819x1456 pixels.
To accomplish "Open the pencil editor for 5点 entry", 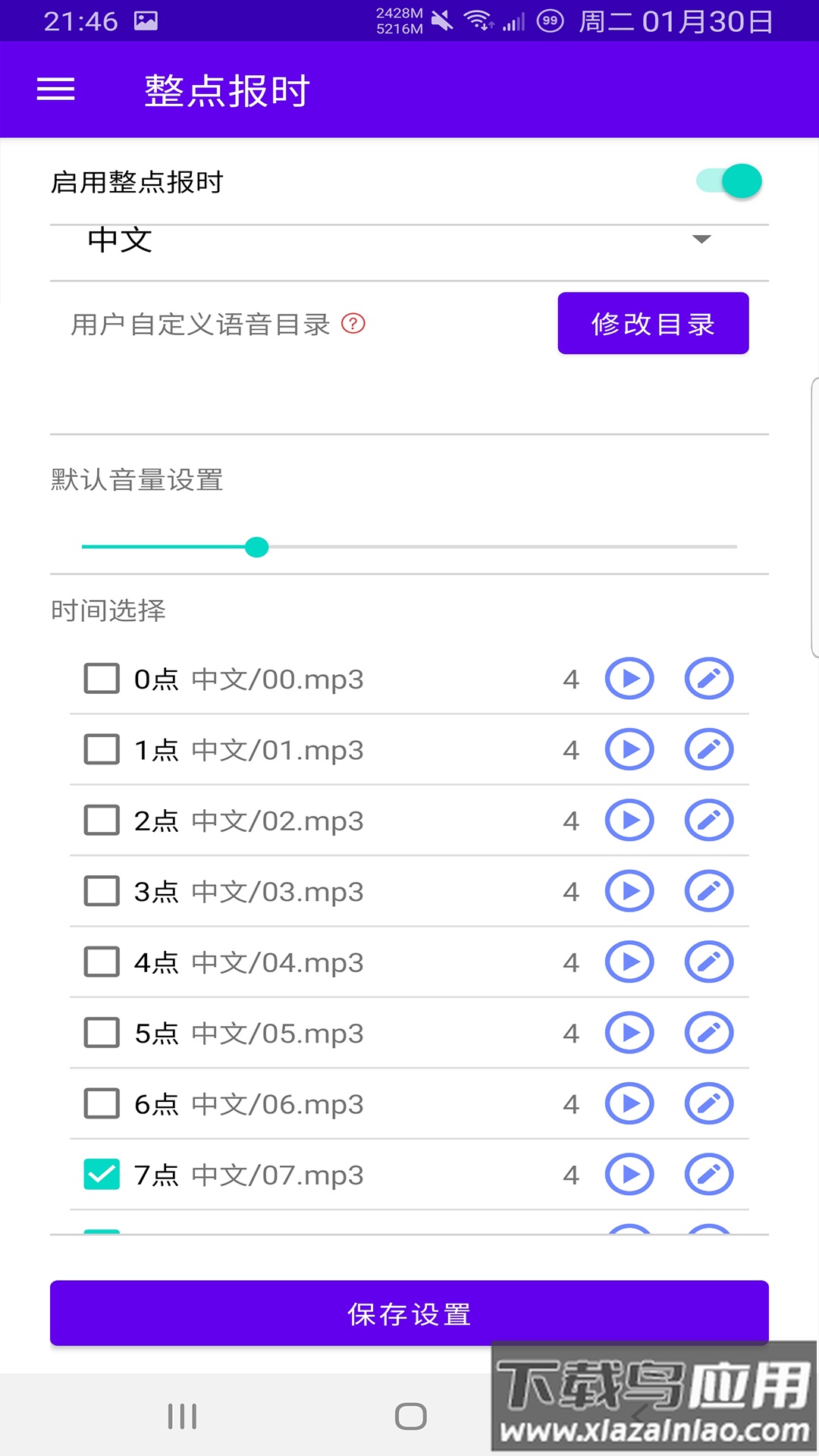I will 708,1032.
